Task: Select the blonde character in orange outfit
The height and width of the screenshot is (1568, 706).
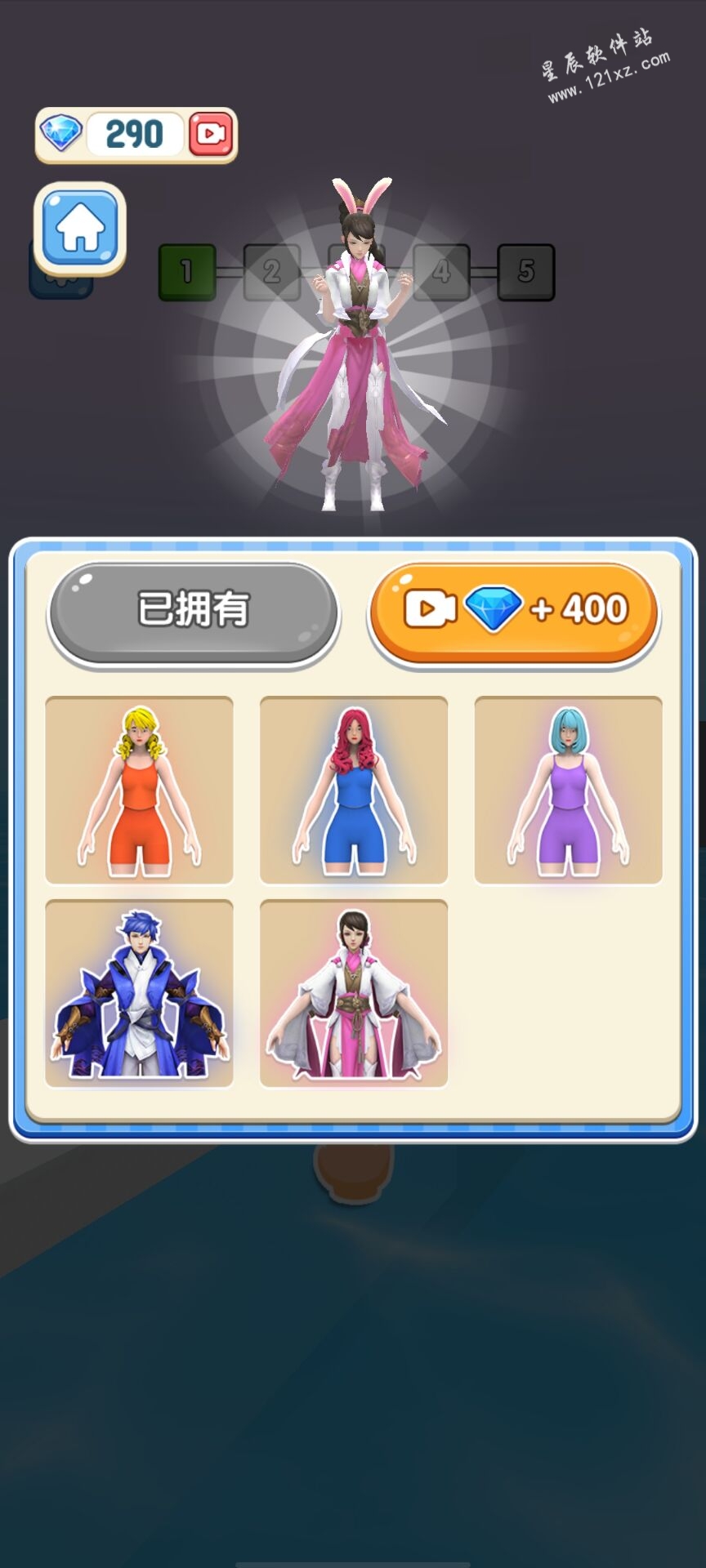Action: (x=139, y=790)
